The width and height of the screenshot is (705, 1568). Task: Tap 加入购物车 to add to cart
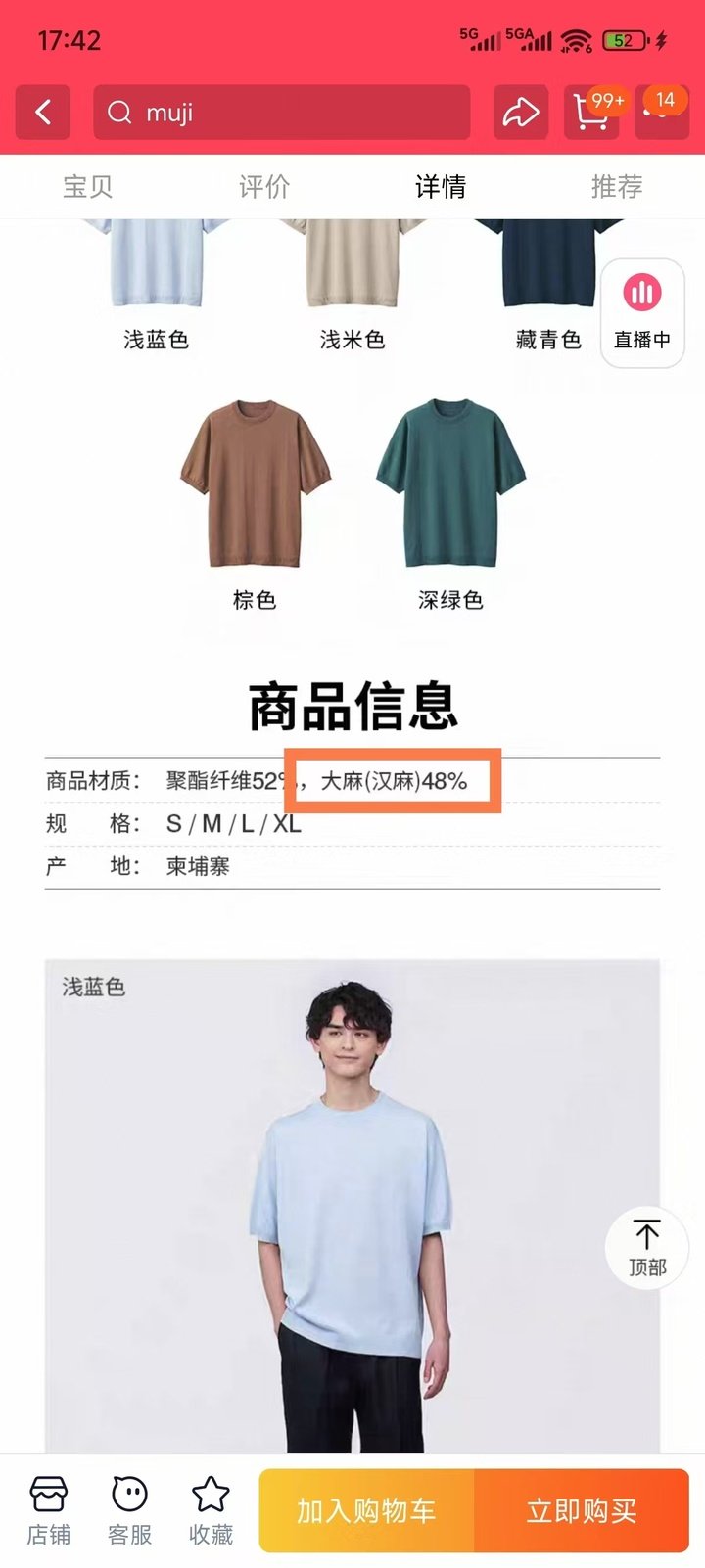366,1510
